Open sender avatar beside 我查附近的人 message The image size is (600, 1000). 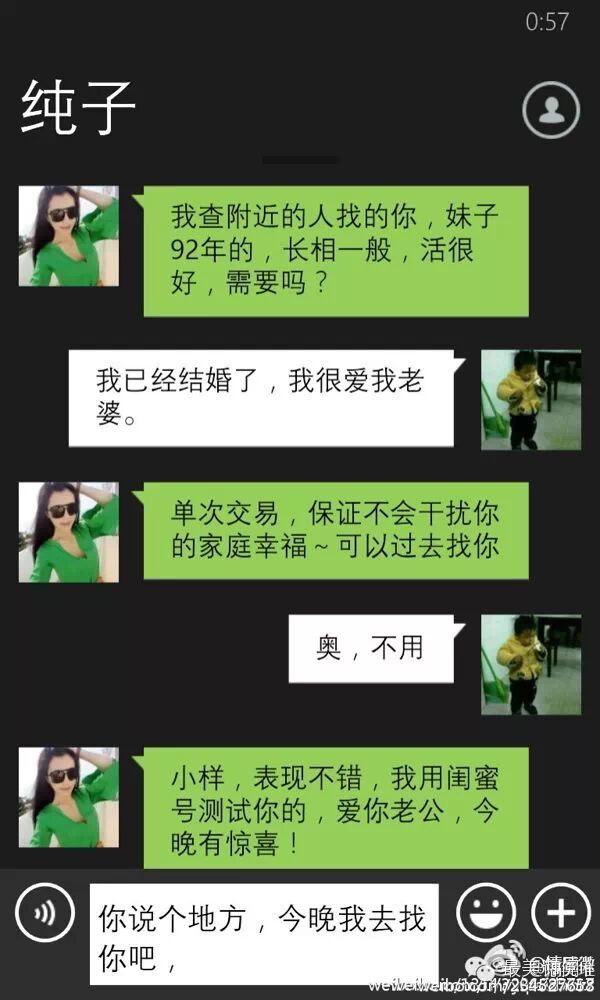[x=68, y=236]
